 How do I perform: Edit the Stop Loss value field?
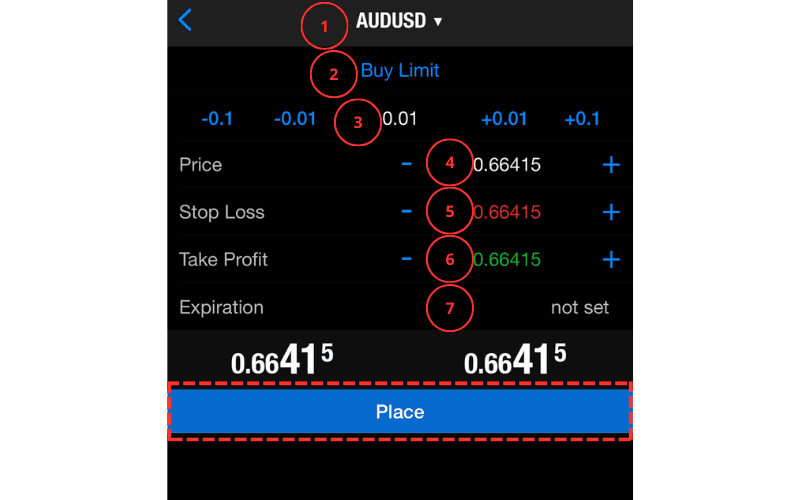506,212
